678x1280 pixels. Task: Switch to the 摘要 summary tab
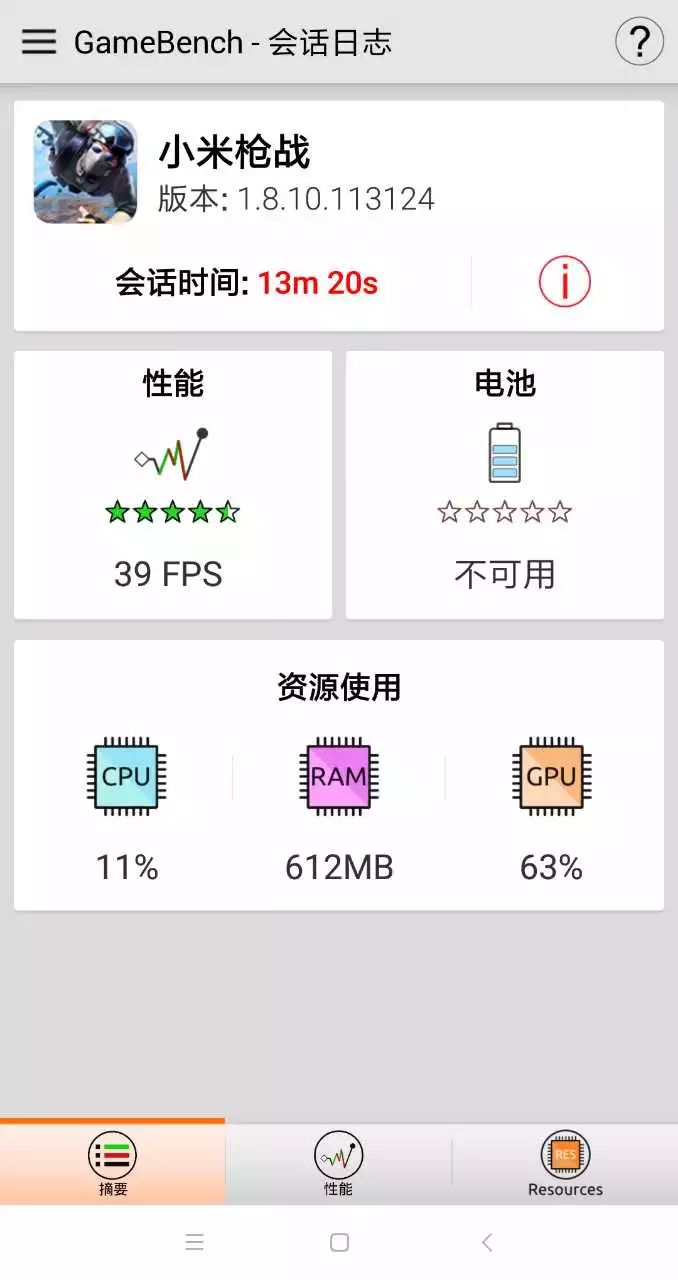tap(113, 1163)
